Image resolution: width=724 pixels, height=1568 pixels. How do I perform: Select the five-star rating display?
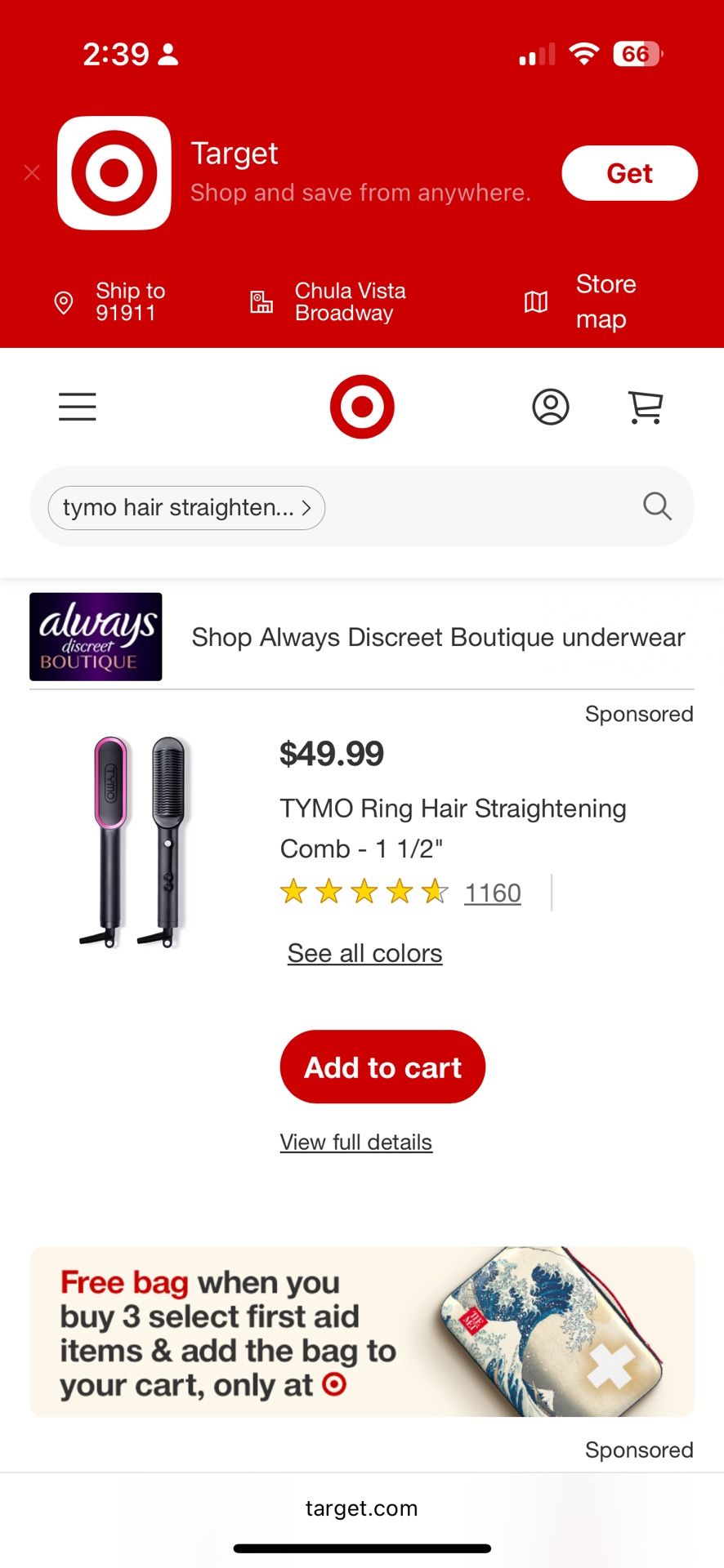click(x=364, y=893)
